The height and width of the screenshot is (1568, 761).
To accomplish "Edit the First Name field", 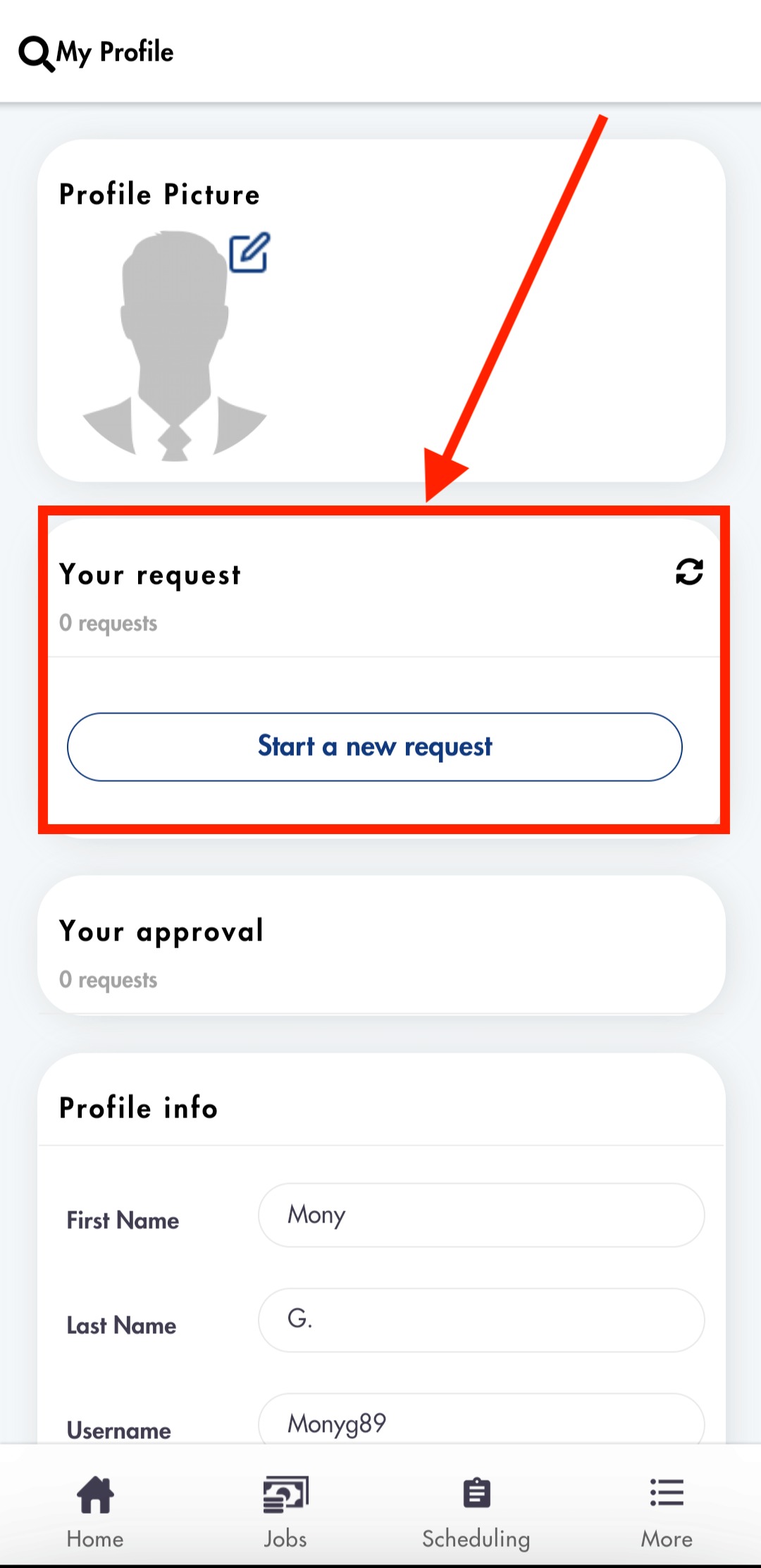I will click(x=481, y=1215).
